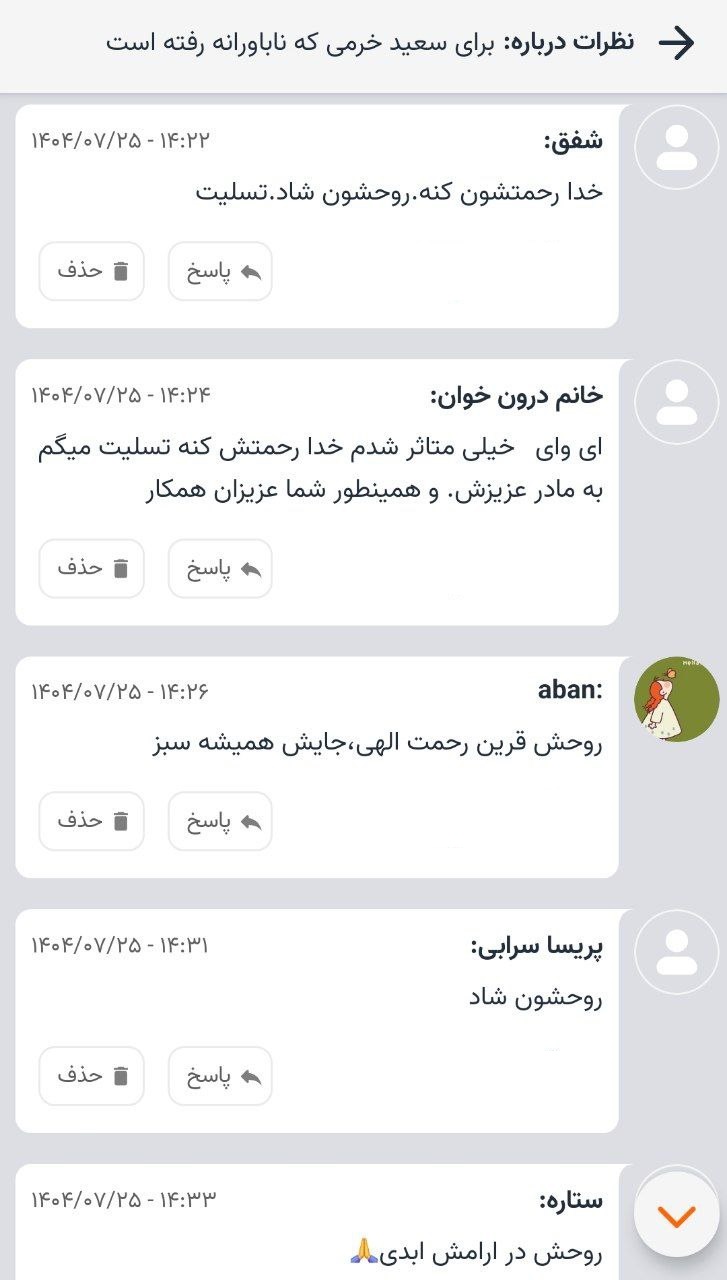Screen dimensions: 727x1280
Task: Tap پاسخ under خانم درون خوان's comment
Action: click(x=220, y=569)
